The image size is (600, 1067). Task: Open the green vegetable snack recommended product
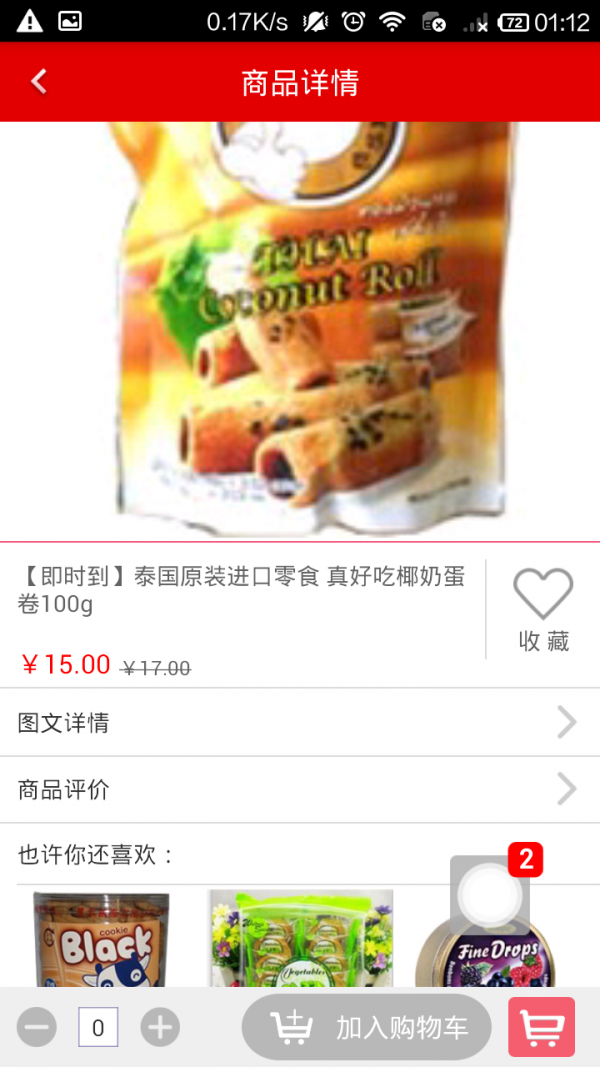click(x=300, y=940)
